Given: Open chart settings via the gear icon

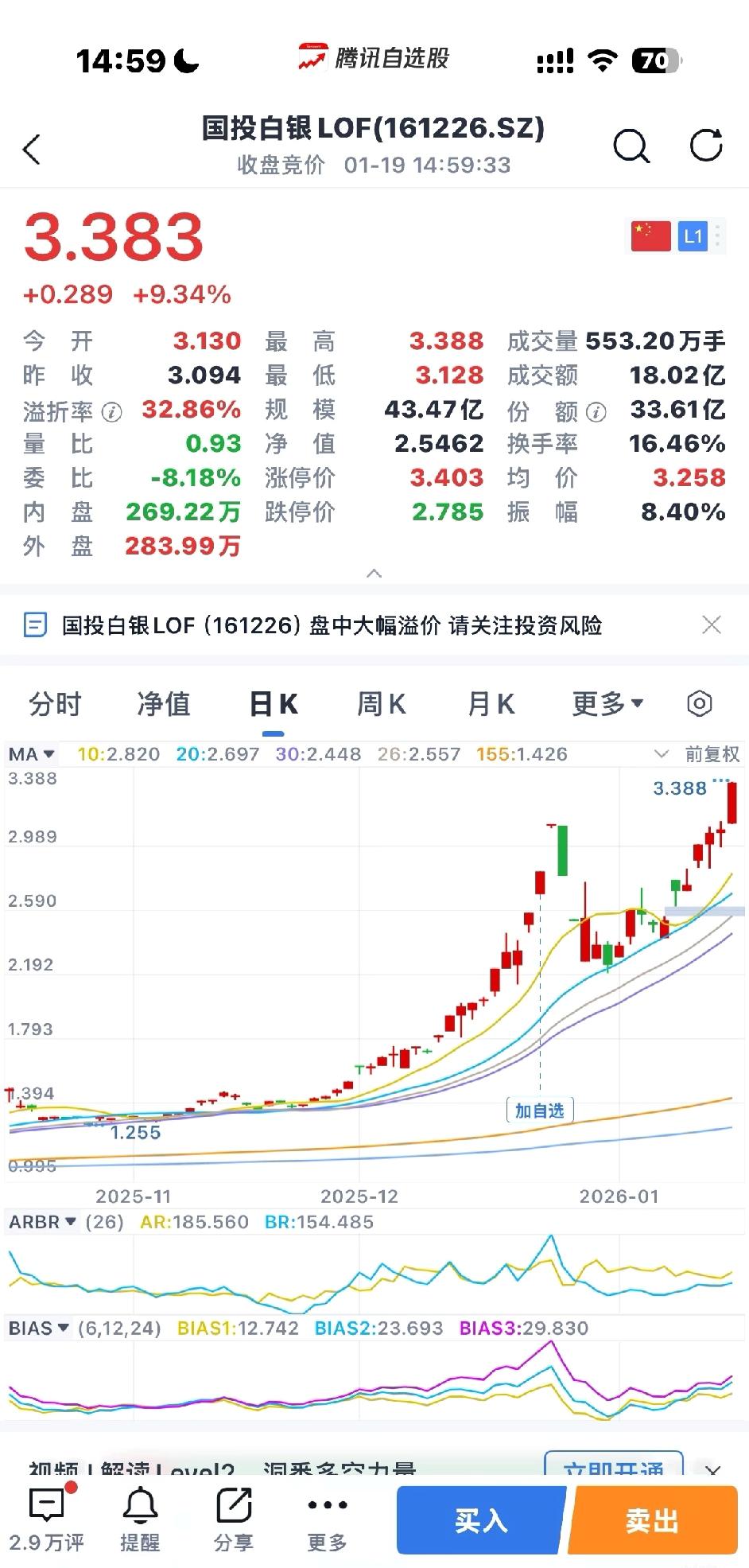Looking at the screenshot, I should pos(699,704).
